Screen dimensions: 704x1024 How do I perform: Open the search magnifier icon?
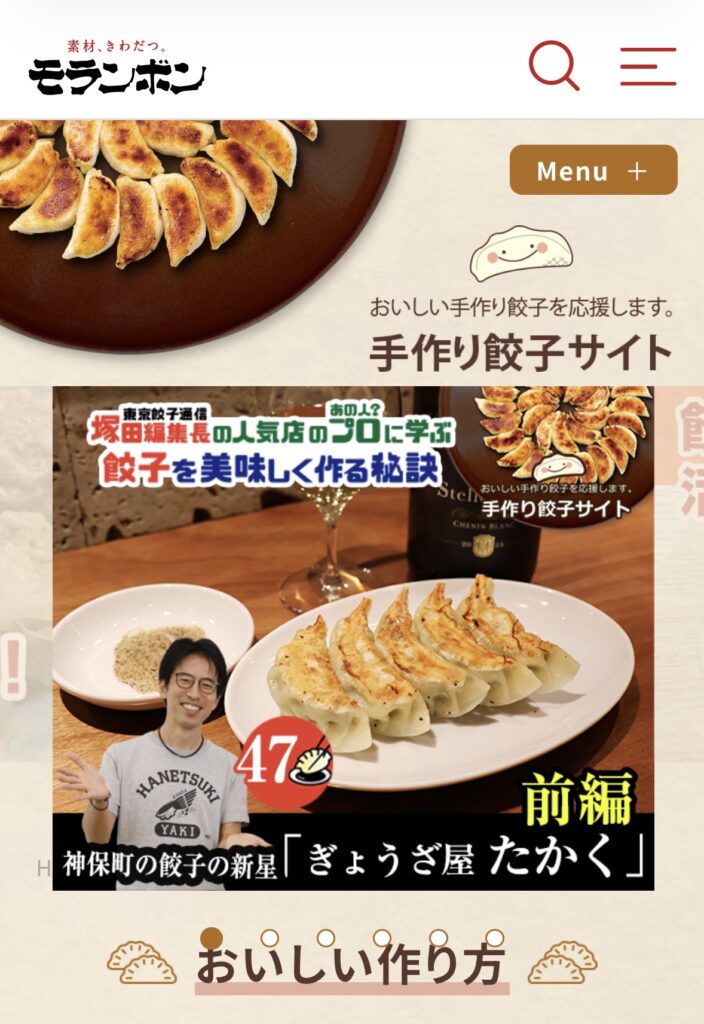coord(553,66)
